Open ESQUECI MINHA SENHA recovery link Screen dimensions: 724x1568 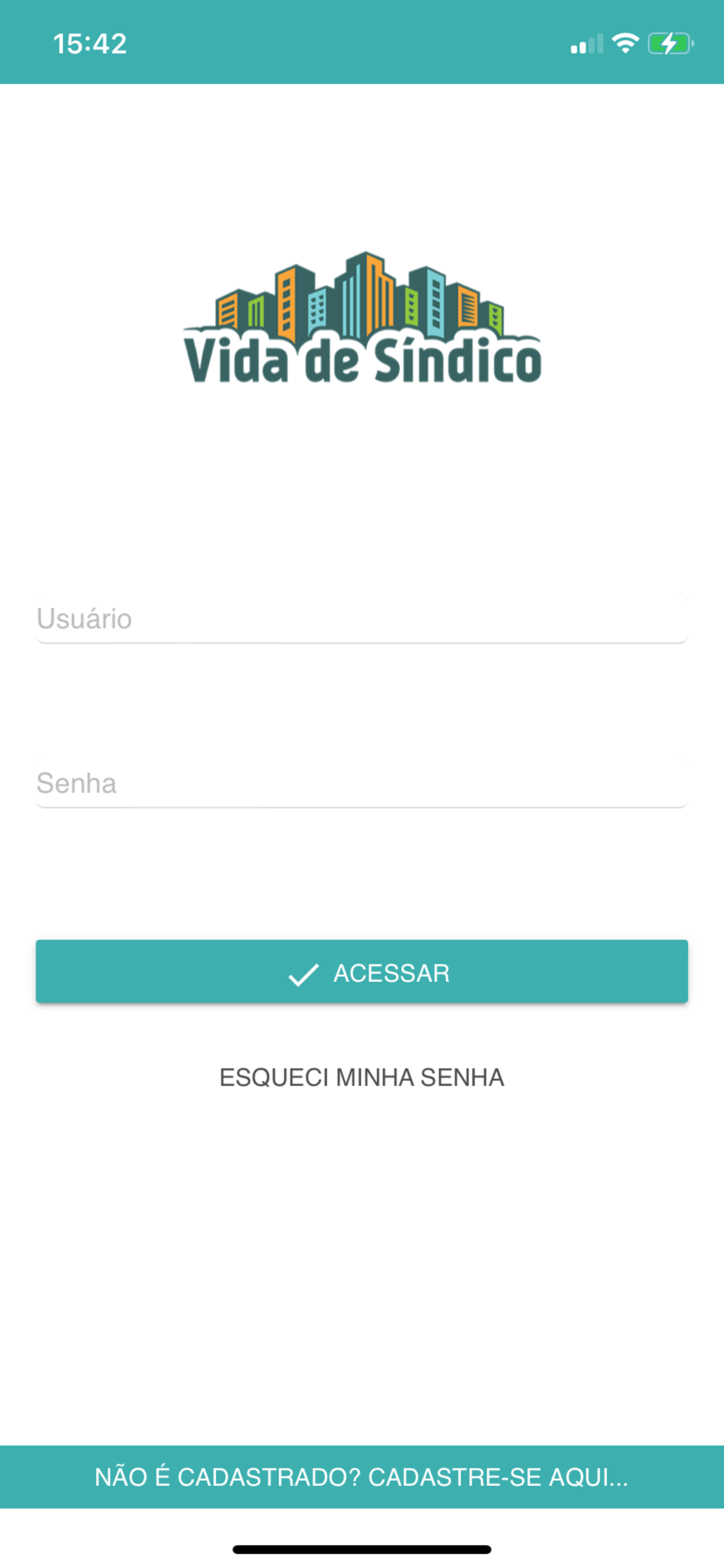coord(362,1077)
